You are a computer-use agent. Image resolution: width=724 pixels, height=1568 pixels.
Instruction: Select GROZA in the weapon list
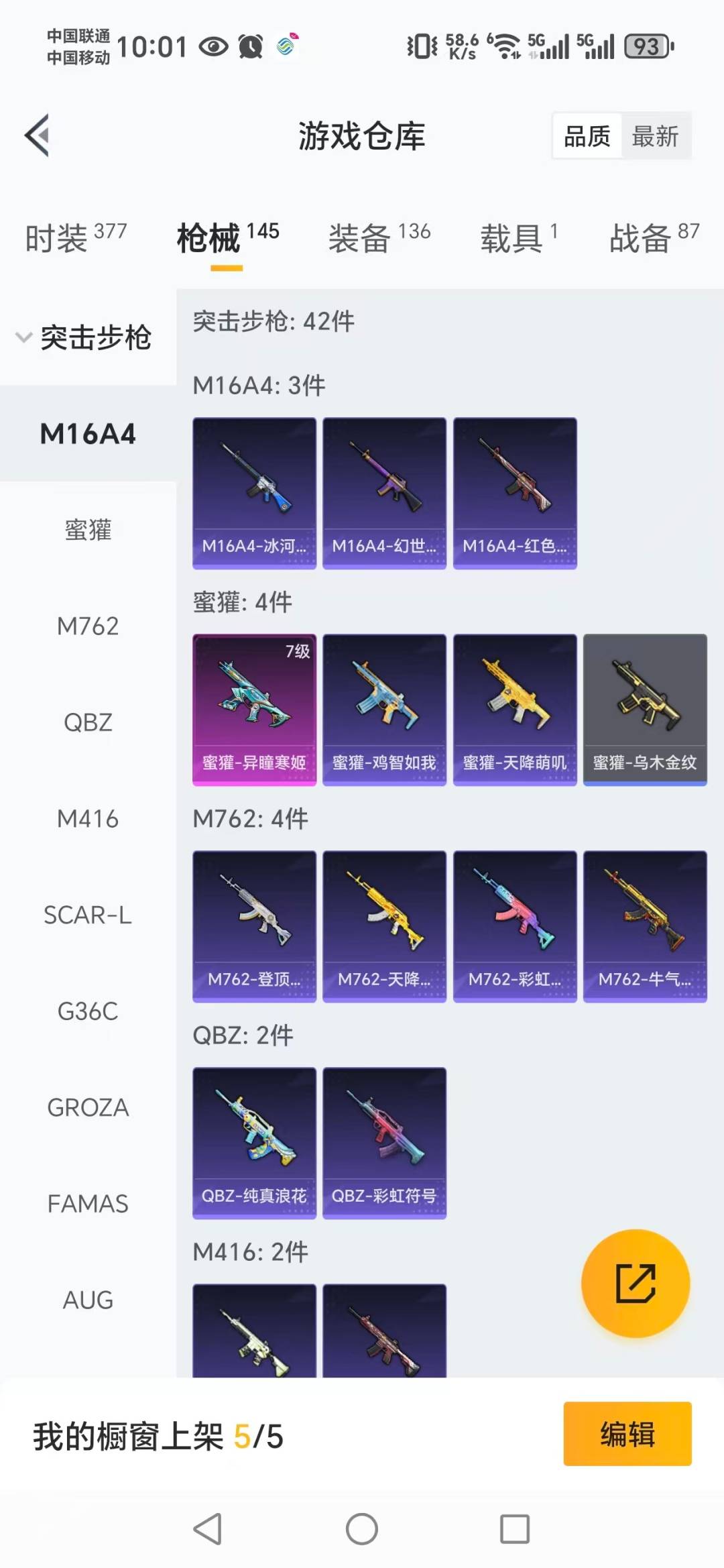click(x=88, y=1107)
